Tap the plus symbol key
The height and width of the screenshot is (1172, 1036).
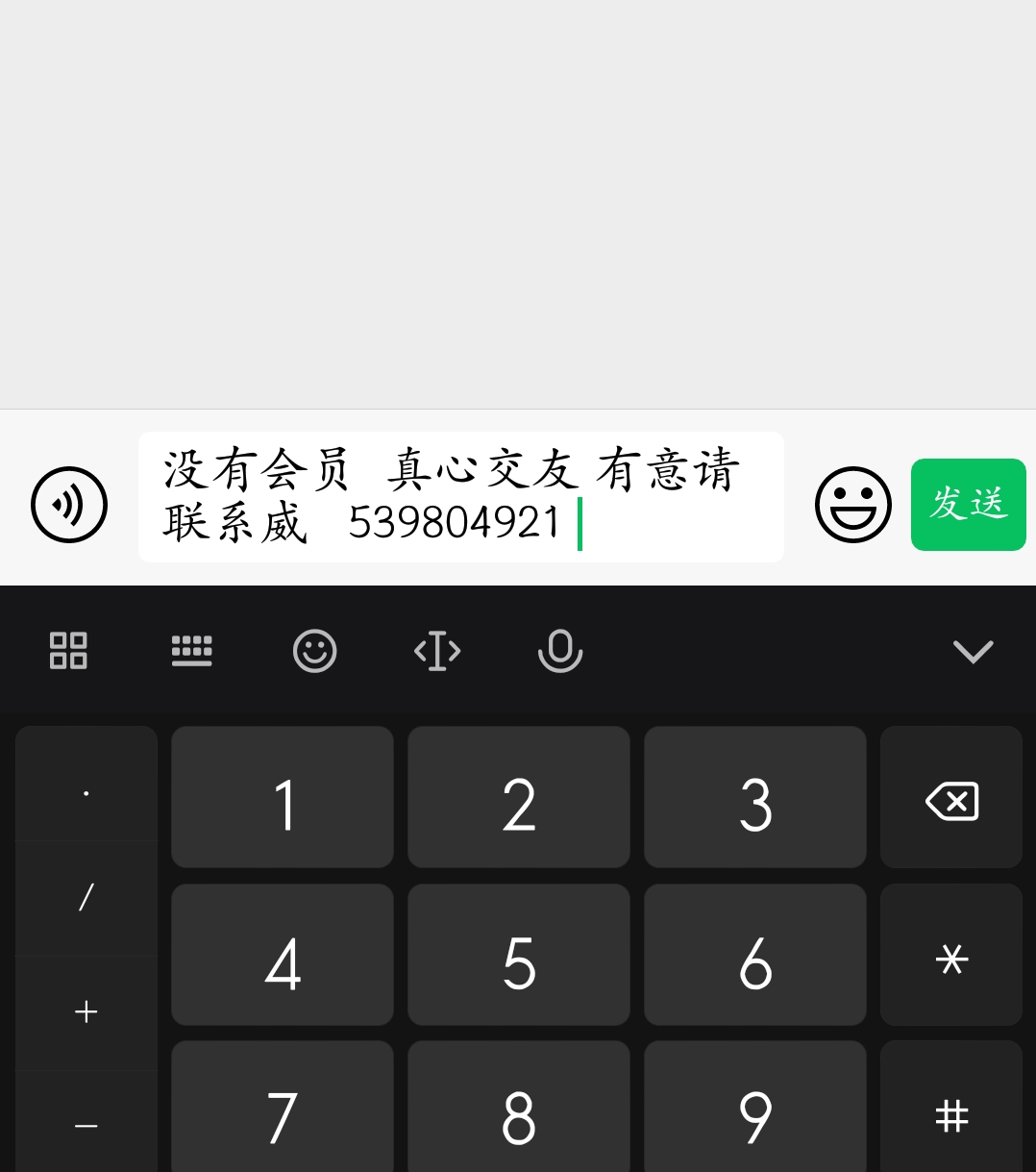pyautogui.click(x=86, y=1011)
